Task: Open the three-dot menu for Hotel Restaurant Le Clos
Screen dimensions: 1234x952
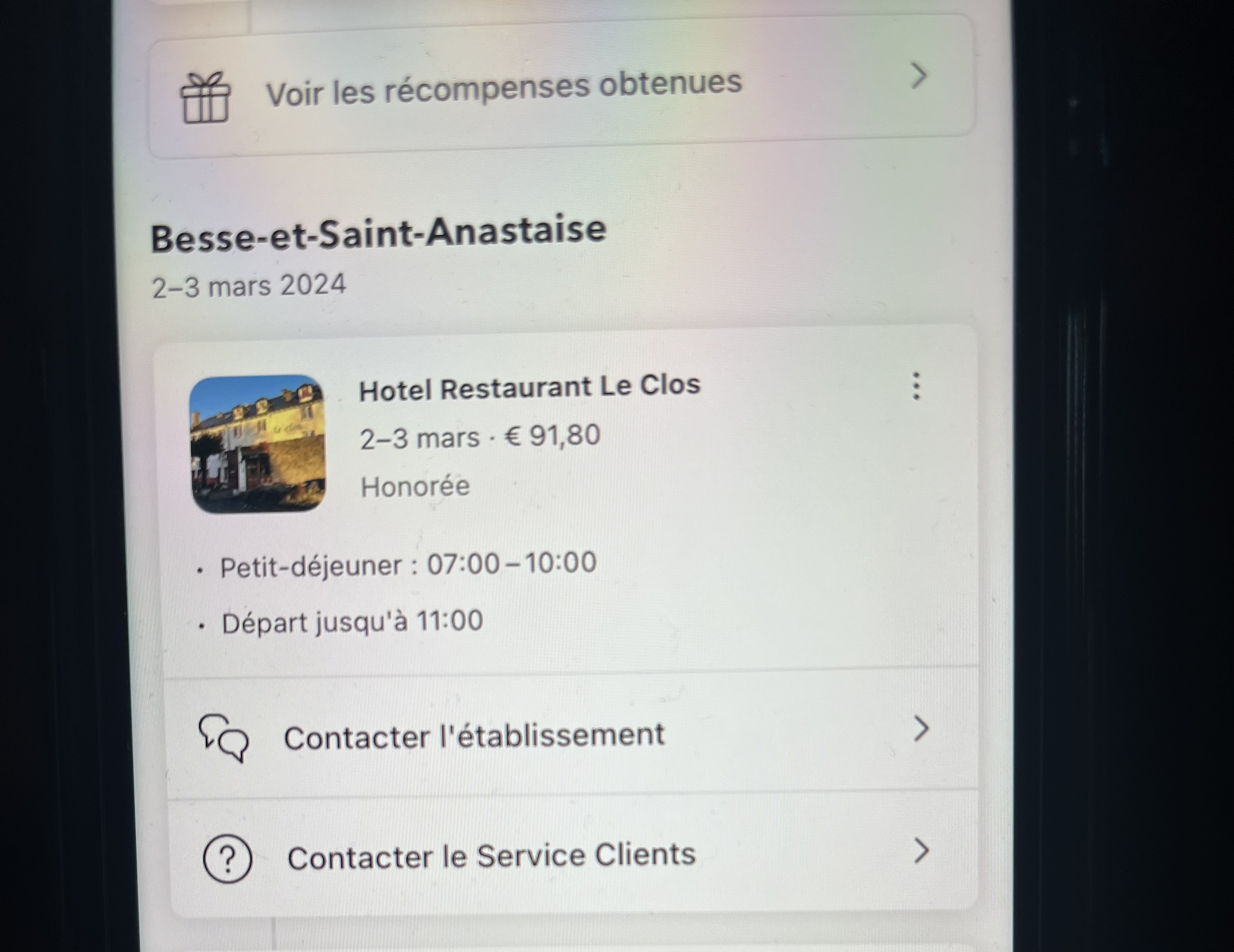Action: (x=916, y=386)
